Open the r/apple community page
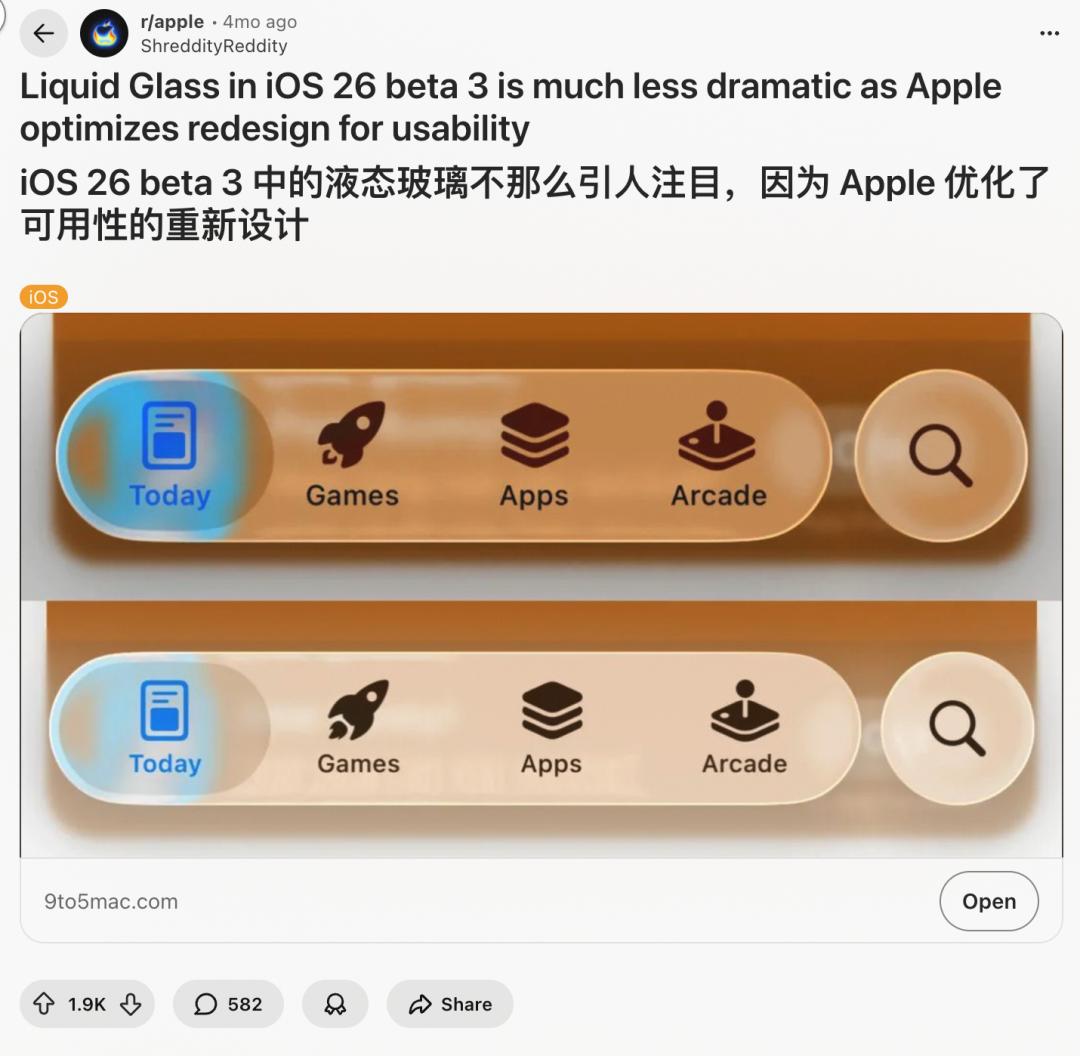This screenshot has width=1080, height=1056. coord(173,22)
